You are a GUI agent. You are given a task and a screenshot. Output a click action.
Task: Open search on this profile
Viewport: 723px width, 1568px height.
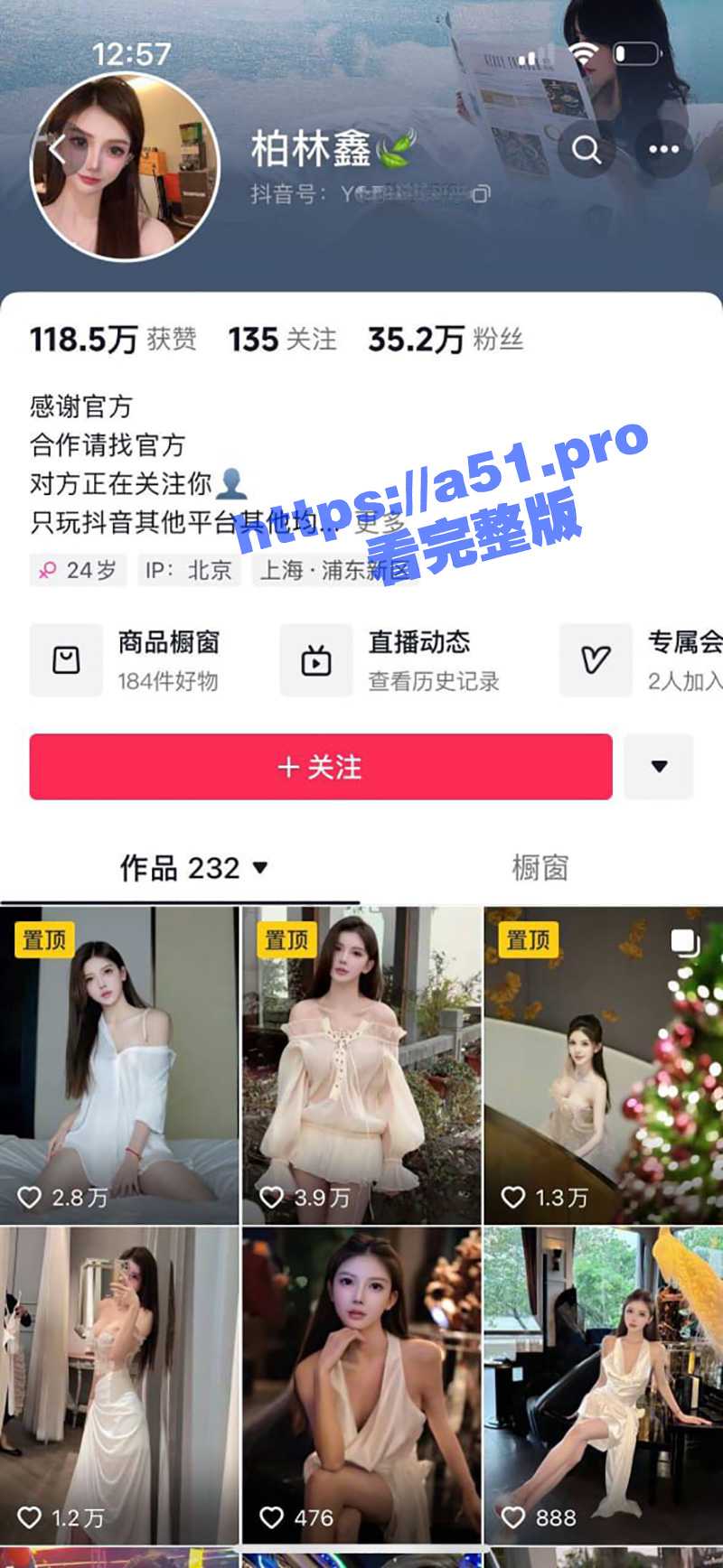586,149
